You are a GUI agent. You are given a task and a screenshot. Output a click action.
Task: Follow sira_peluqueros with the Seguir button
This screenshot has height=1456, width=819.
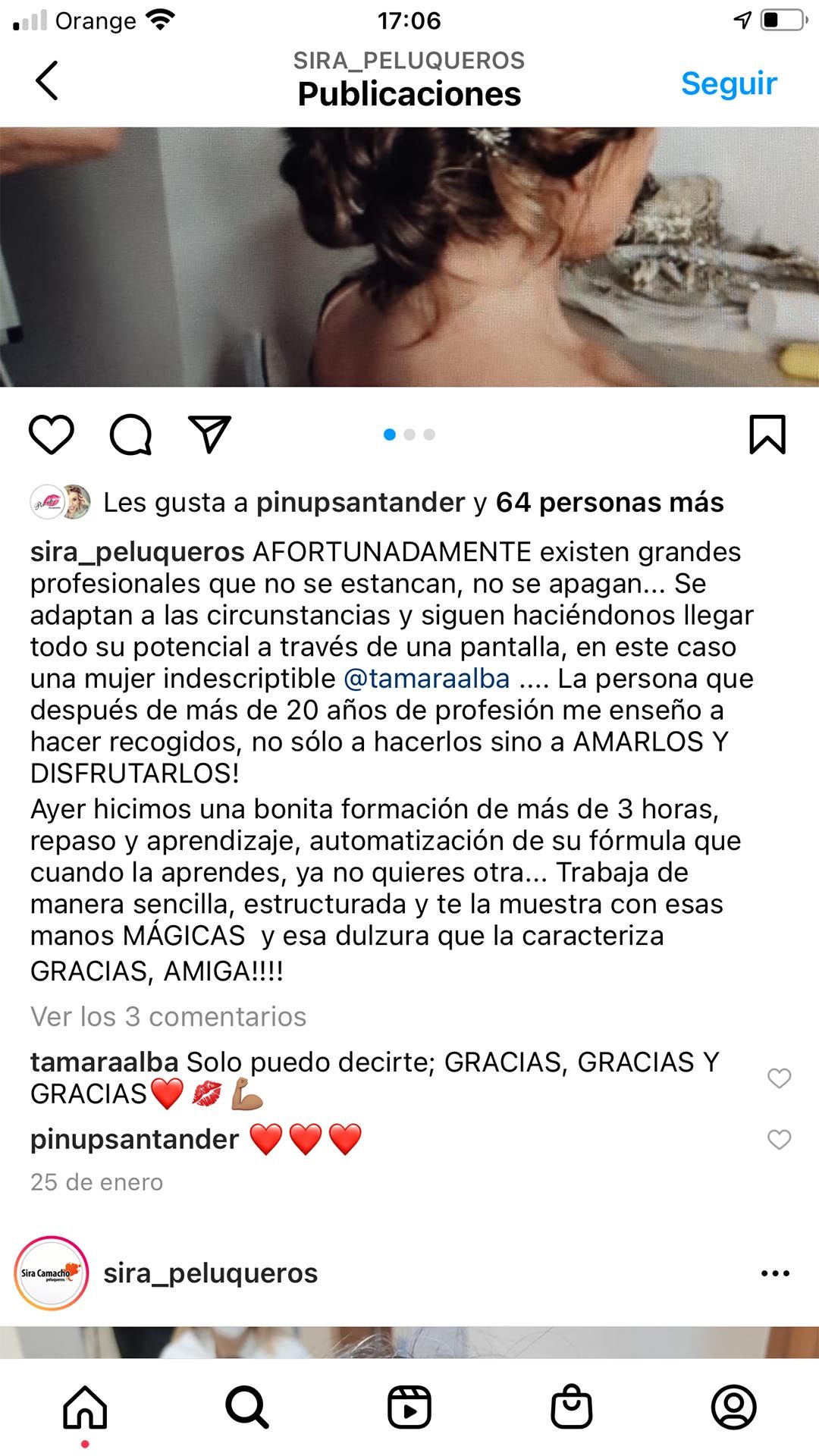tap(729, 83)
